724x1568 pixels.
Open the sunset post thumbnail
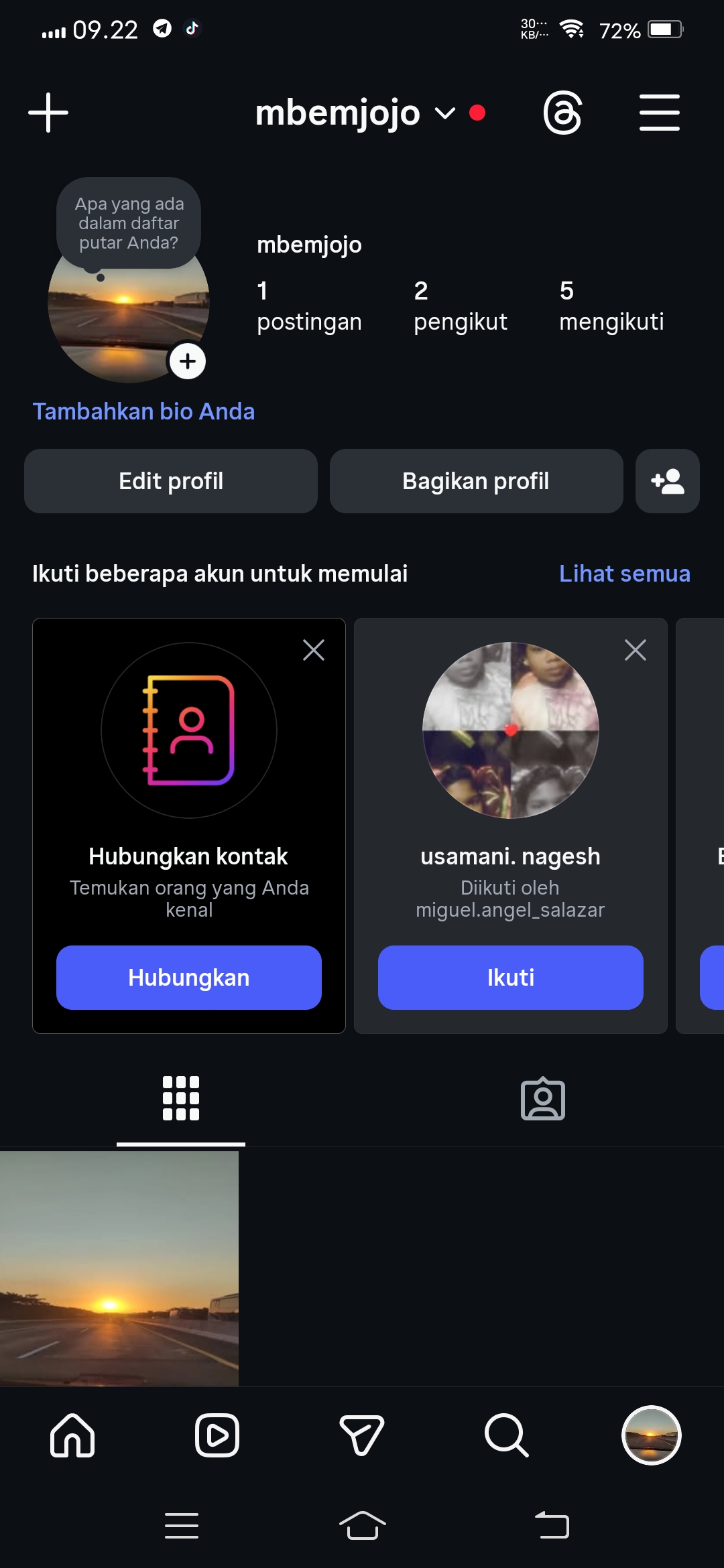(119, 1268)
